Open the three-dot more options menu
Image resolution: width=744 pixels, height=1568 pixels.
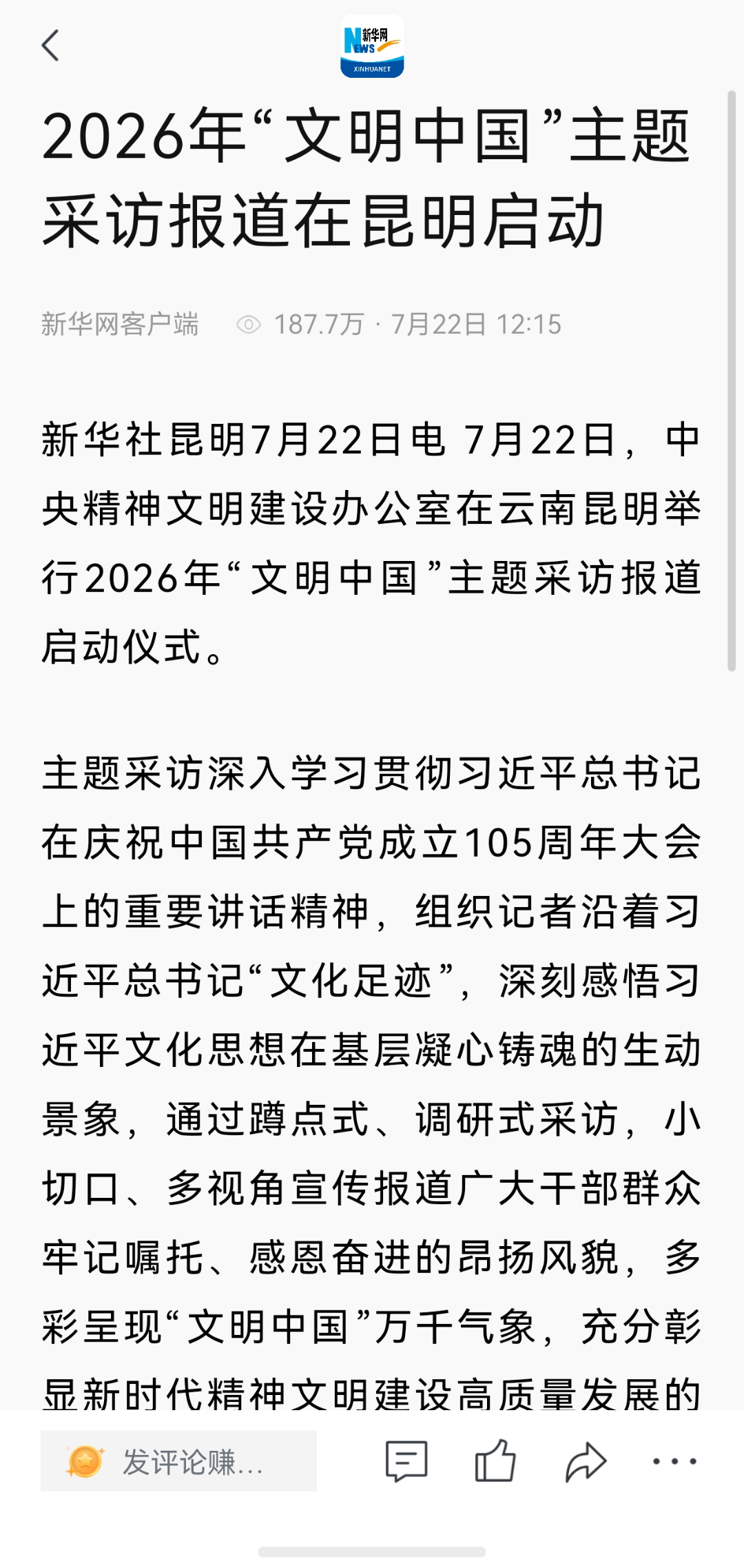click(x=674, y=1461)
